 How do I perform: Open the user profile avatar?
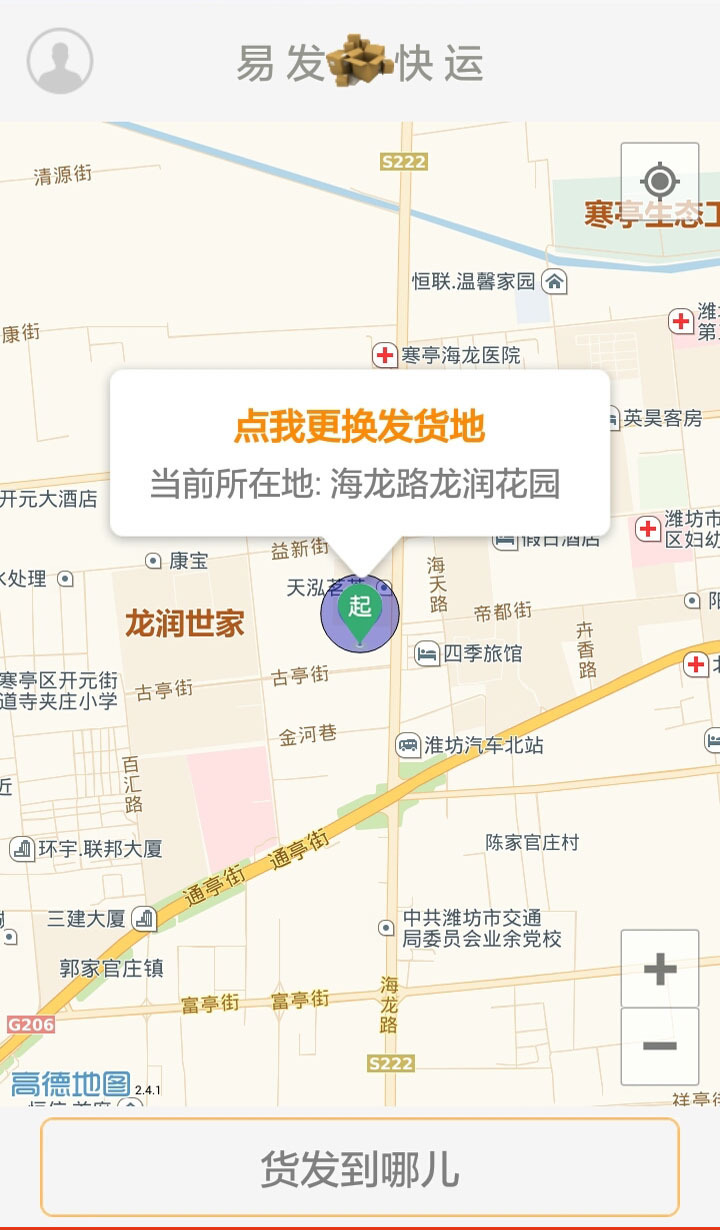pyautogui.click(x=60, y=61)
